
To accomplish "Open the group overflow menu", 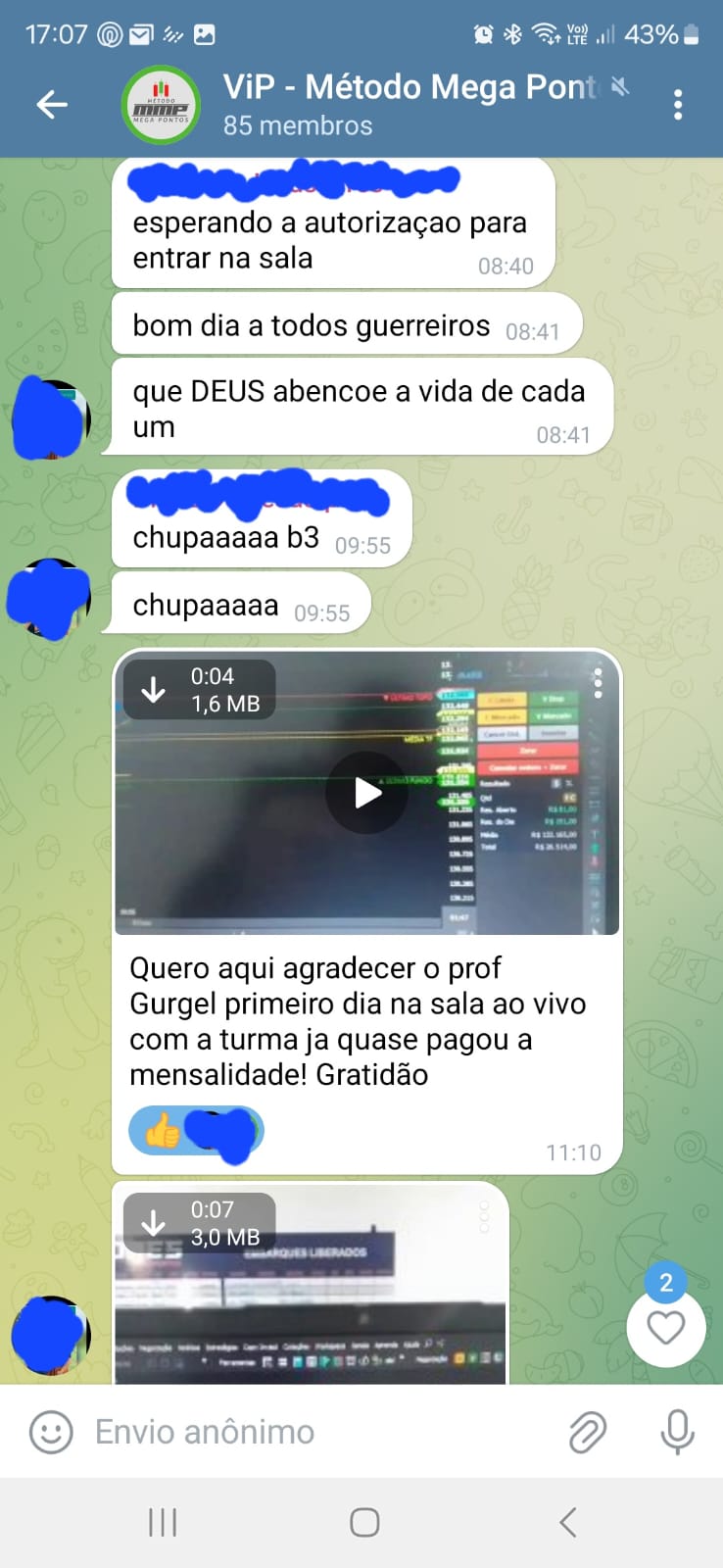I will click(x=678, y=105).
